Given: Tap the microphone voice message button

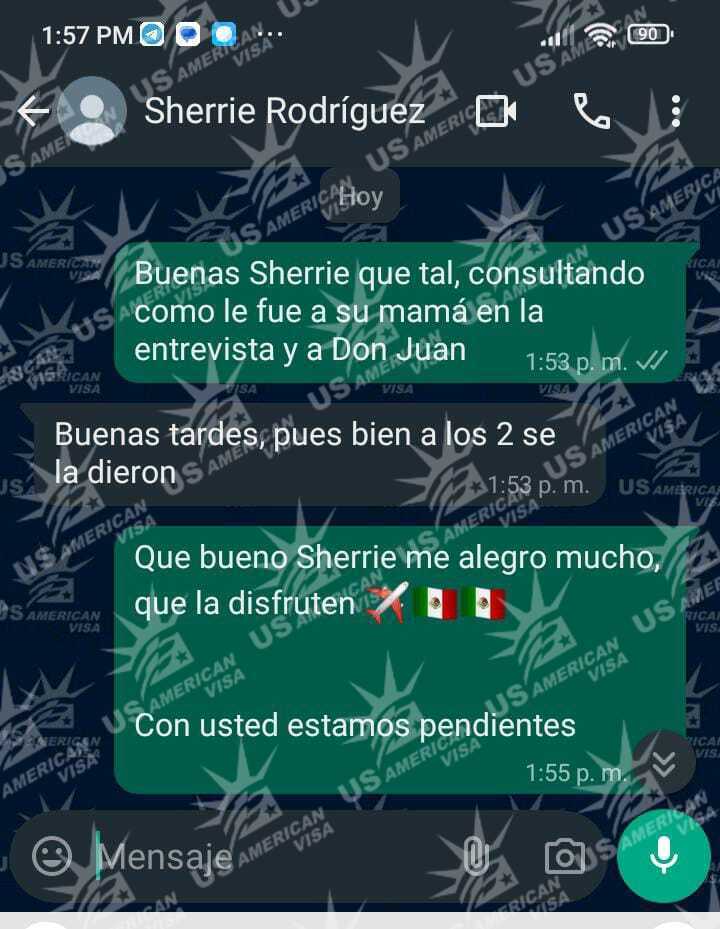Looking at the screenshot, I should (x=663, y=856).
